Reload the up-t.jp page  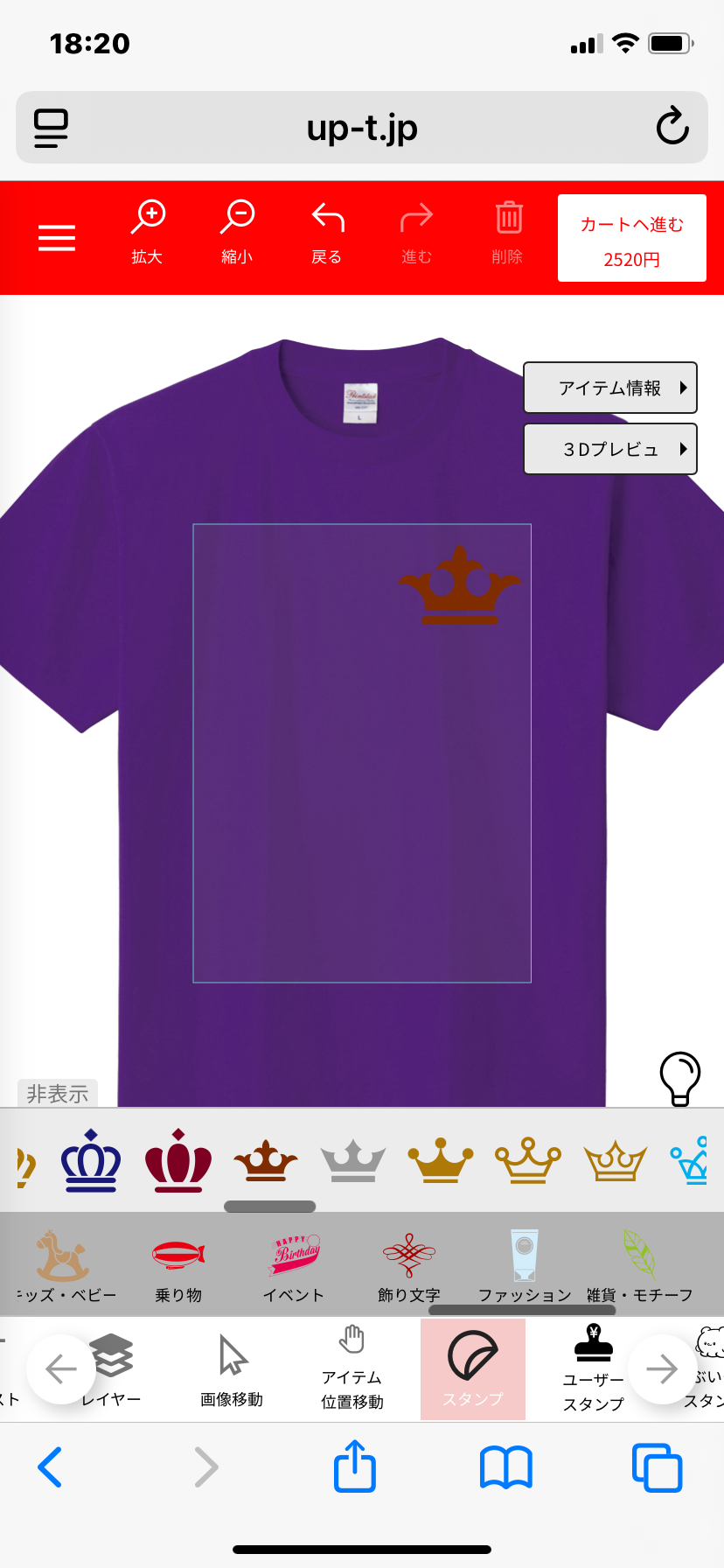pos(672,127)
